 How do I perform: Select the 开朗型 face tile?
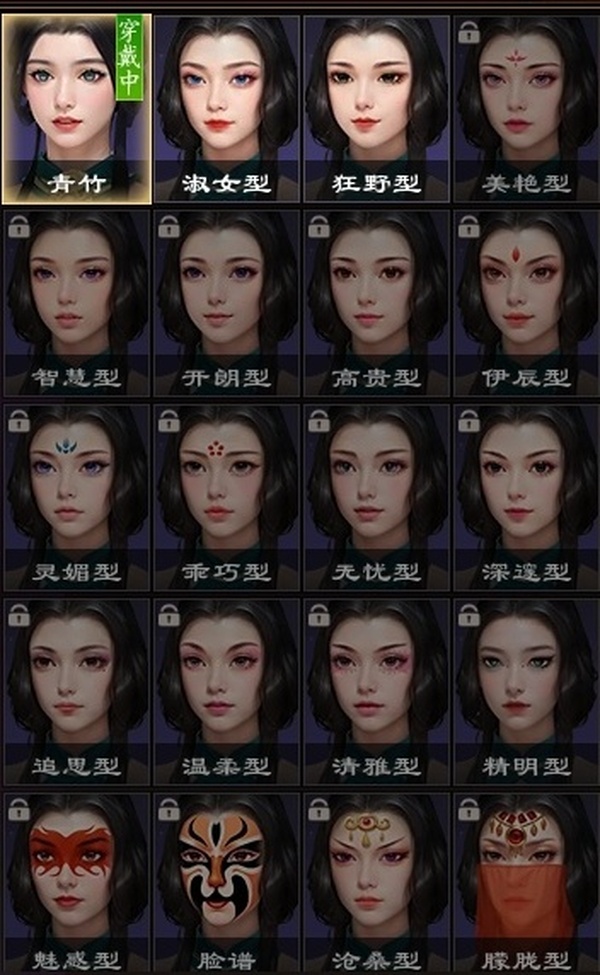click(x=227, y=302)
